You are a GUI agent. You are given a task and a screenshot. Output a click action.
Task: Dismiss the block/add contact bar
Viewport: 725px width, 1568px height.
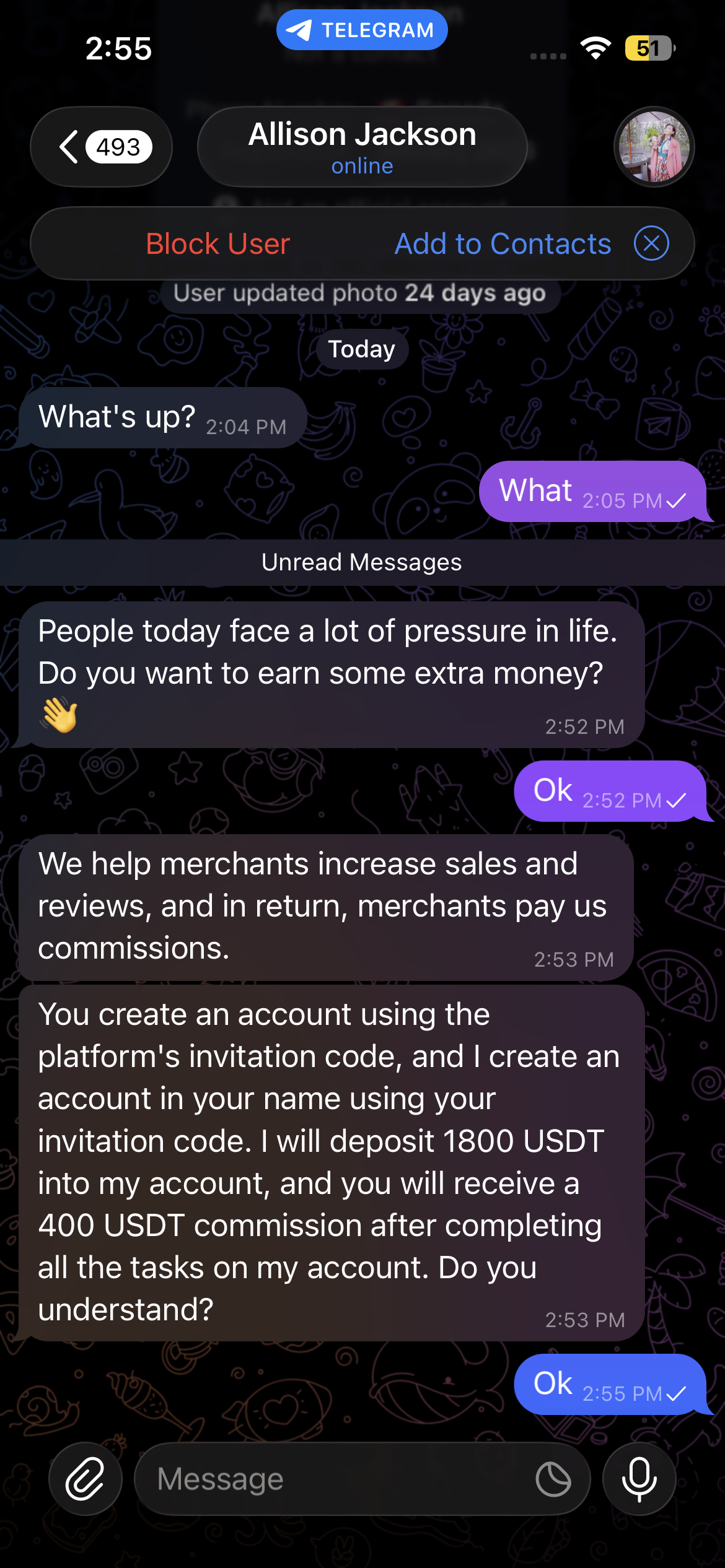(651, 243)
